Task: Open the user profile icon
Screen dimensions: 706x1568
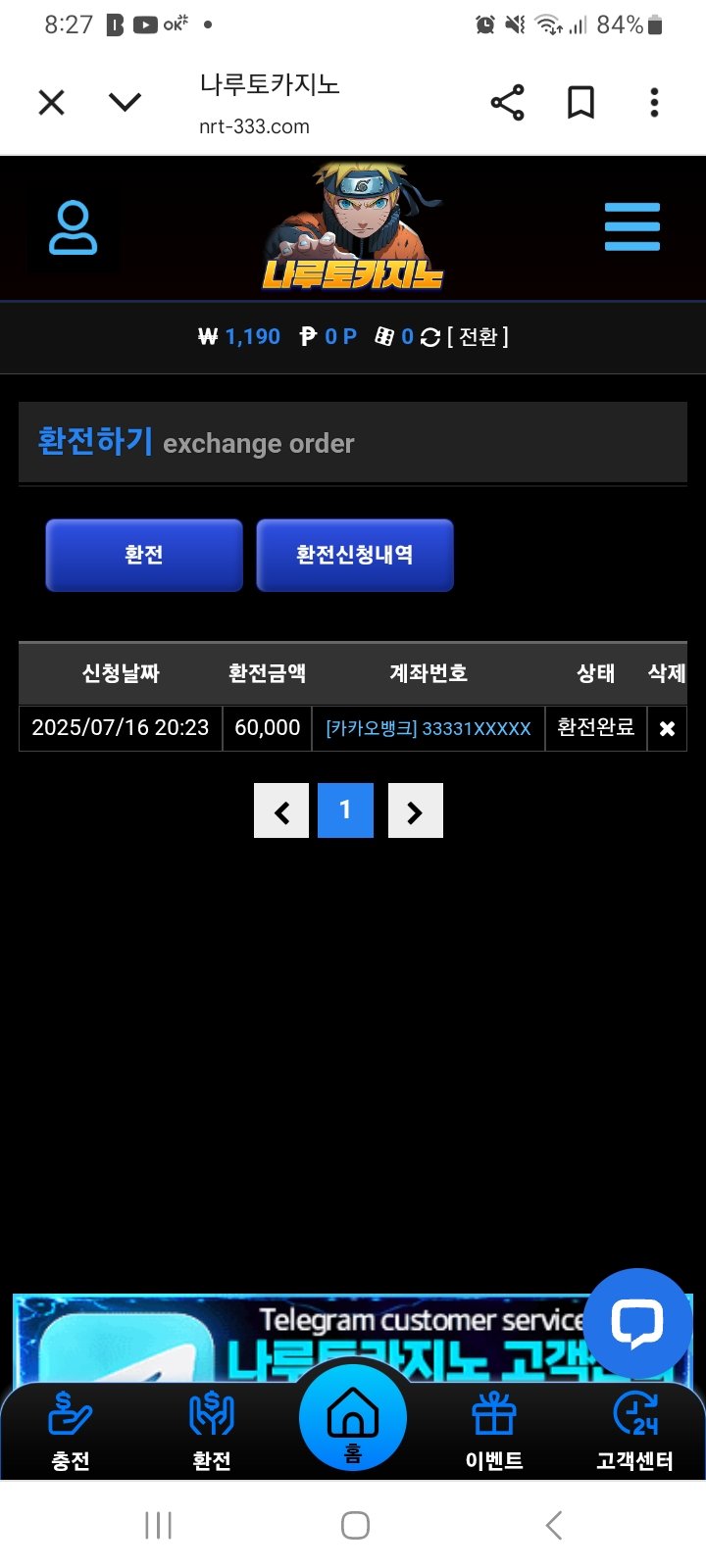Action: click(x=74, y=228)
